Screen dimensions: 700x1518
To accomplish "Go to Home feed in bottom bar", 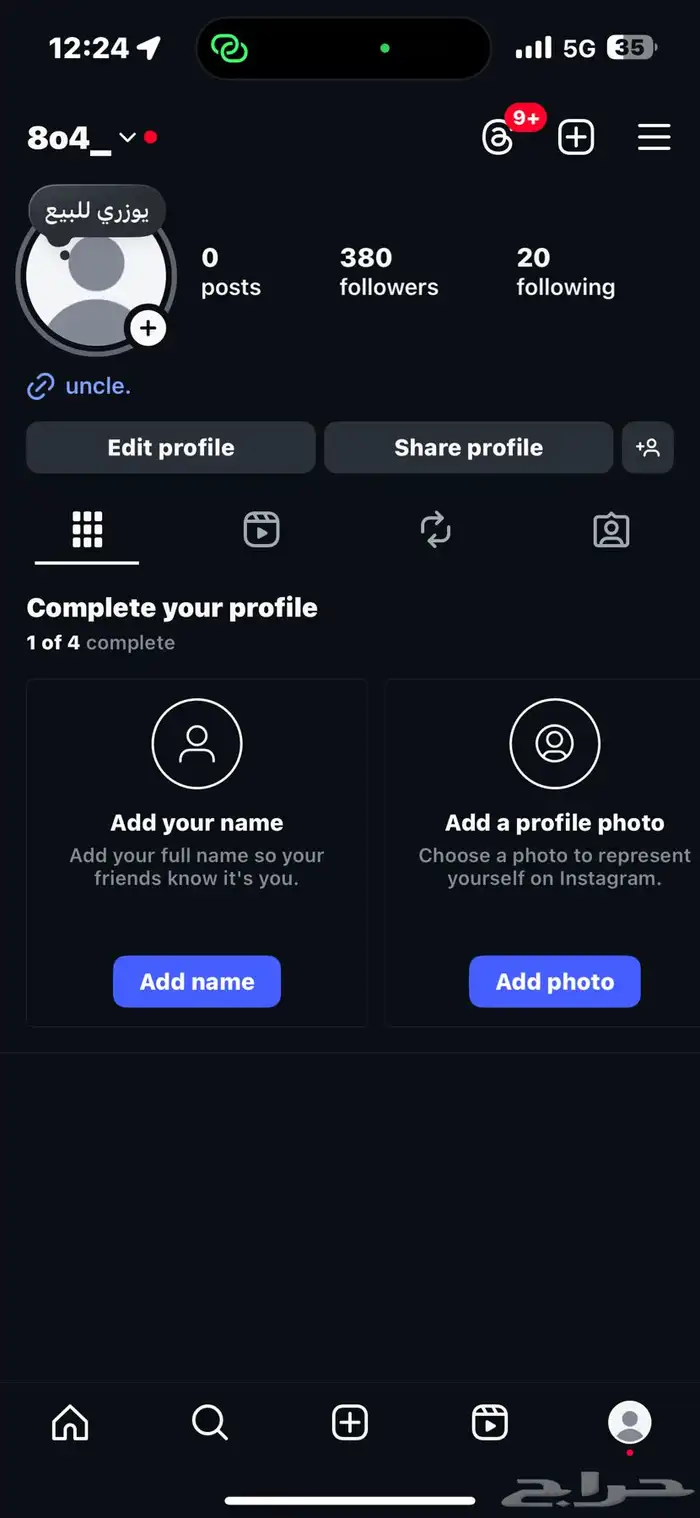I will tap(70, 1421).
